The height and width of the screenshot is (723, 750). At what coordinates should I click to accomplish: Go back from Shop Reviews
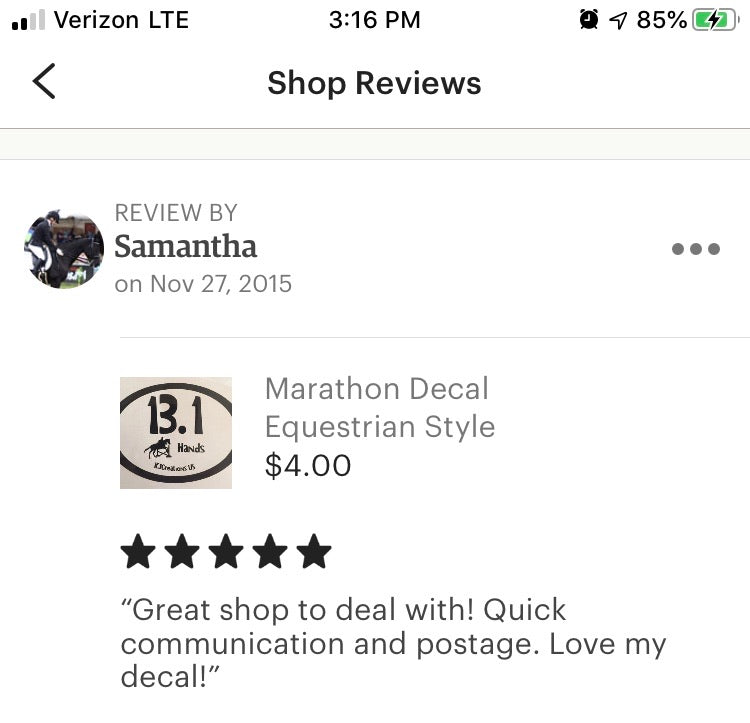(x=44, y=81)
